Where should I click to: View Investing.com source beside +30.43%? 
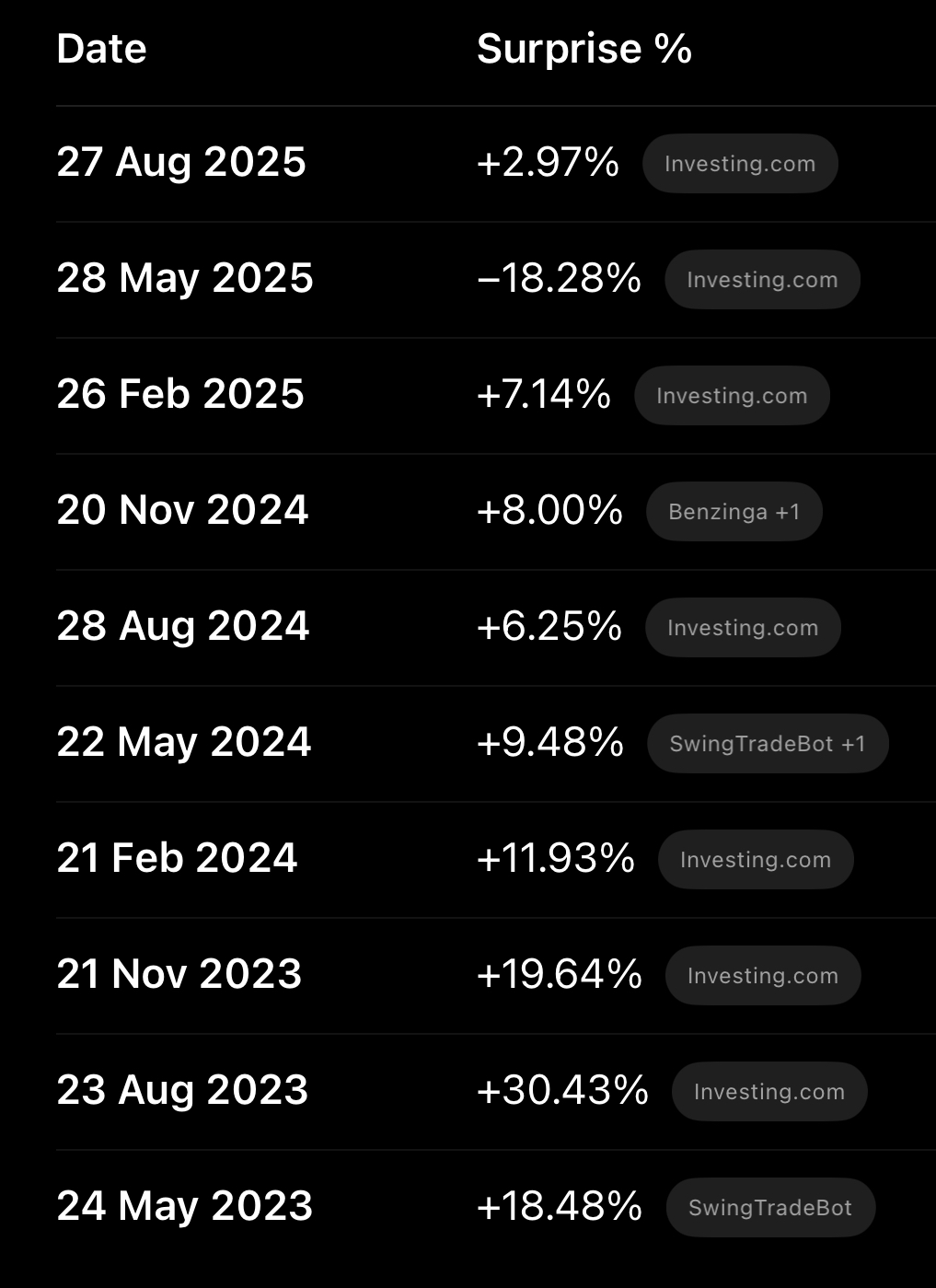pos(769,1092)
